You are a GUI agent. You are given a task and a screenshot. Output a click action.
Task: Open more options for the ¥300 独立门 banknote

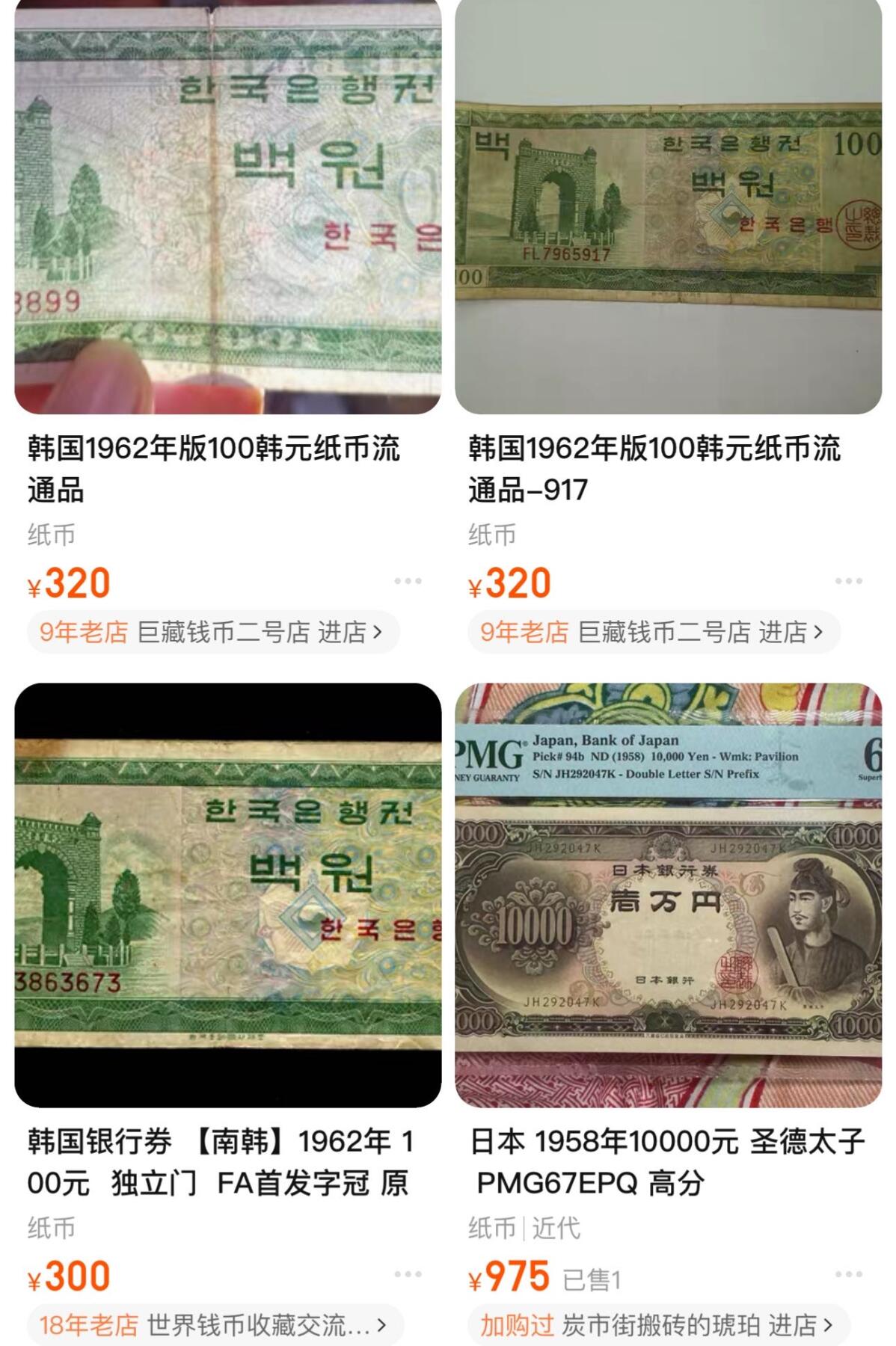(x=408, y=1274)
